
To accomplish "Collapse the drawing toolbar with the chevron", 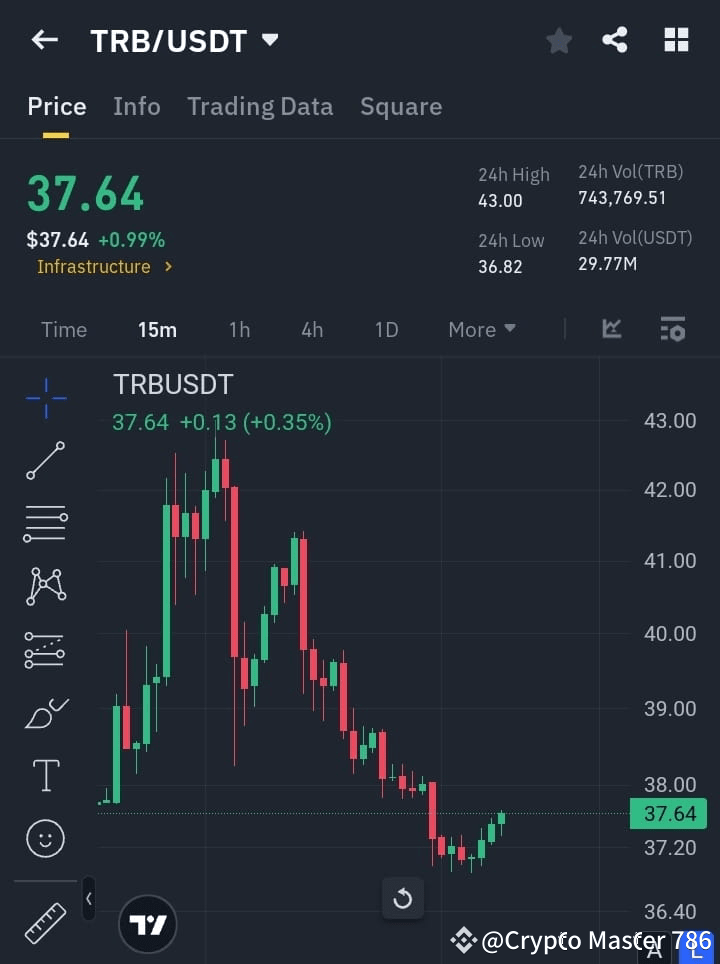I will 88,898.
